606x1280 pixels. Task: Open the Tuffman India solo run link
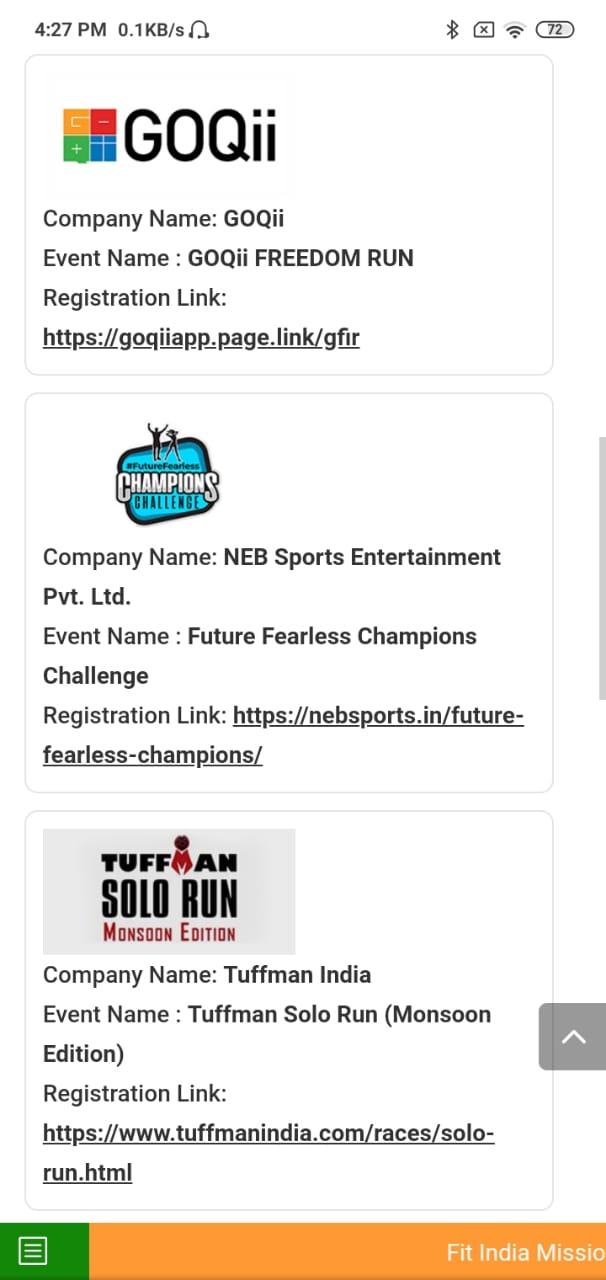click(x=268, y=1134)
